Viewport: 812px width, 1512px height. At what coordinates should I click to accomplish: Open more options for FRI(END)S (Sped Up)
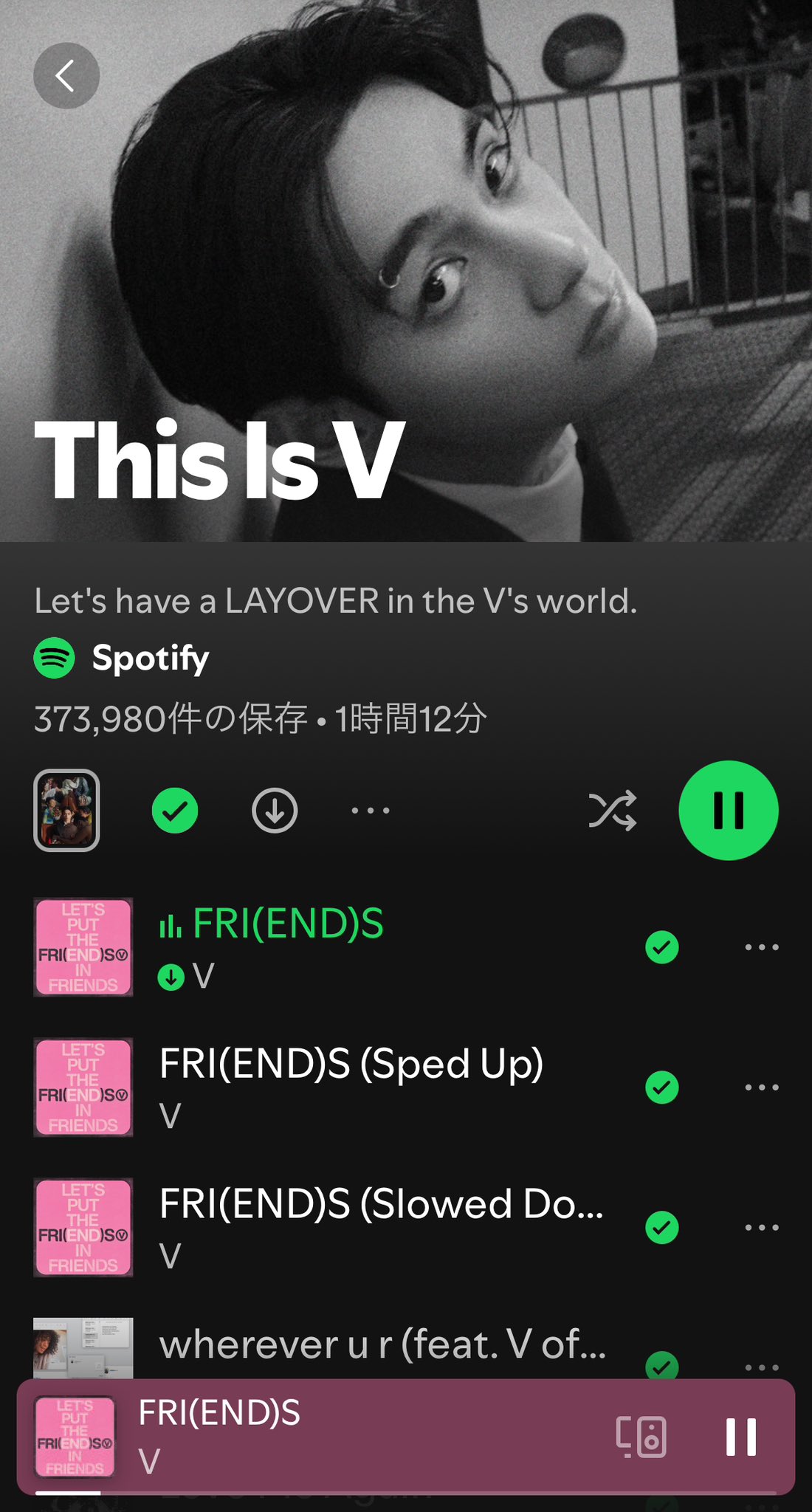click(x=761, y=1087)
